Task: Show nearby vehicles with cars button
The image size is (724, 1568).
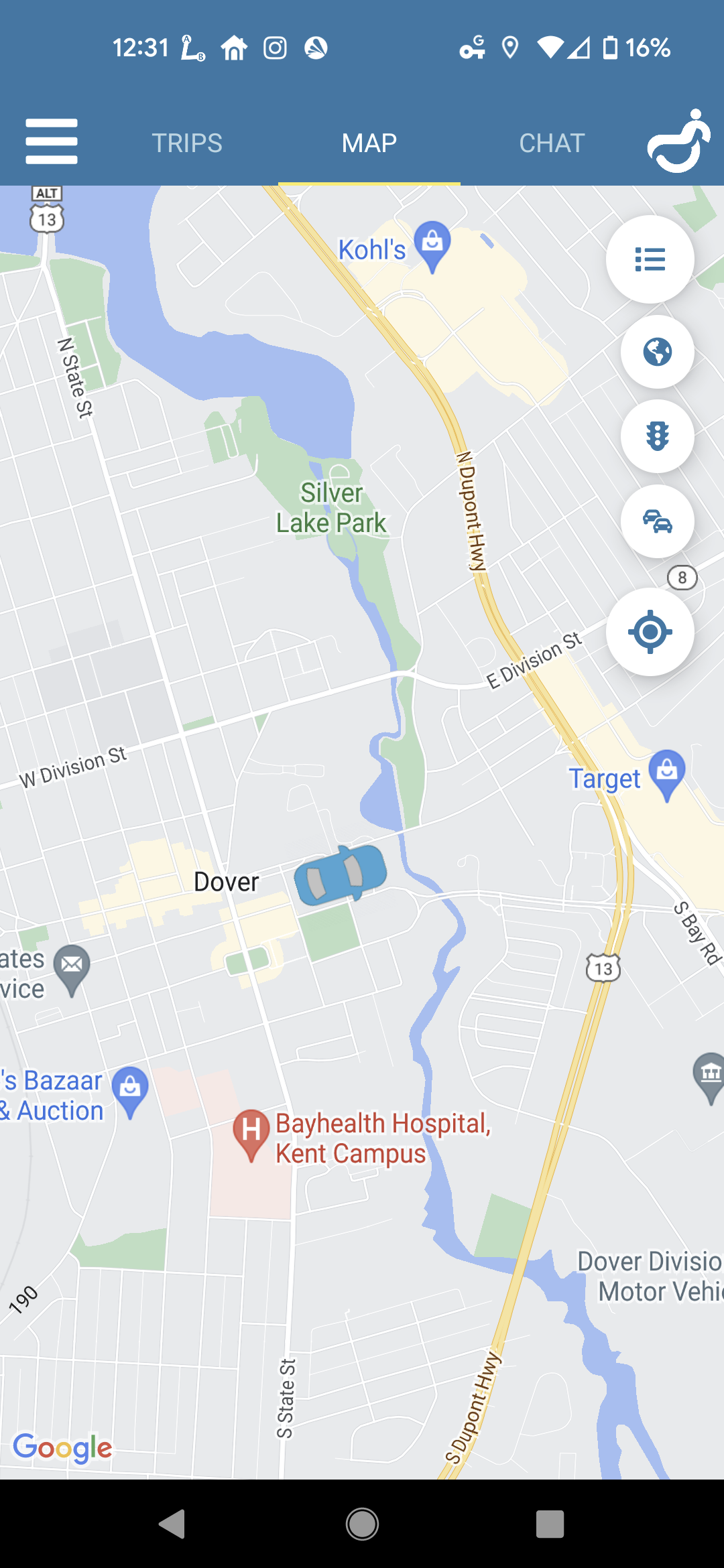Action: click(x=657, y=521)
